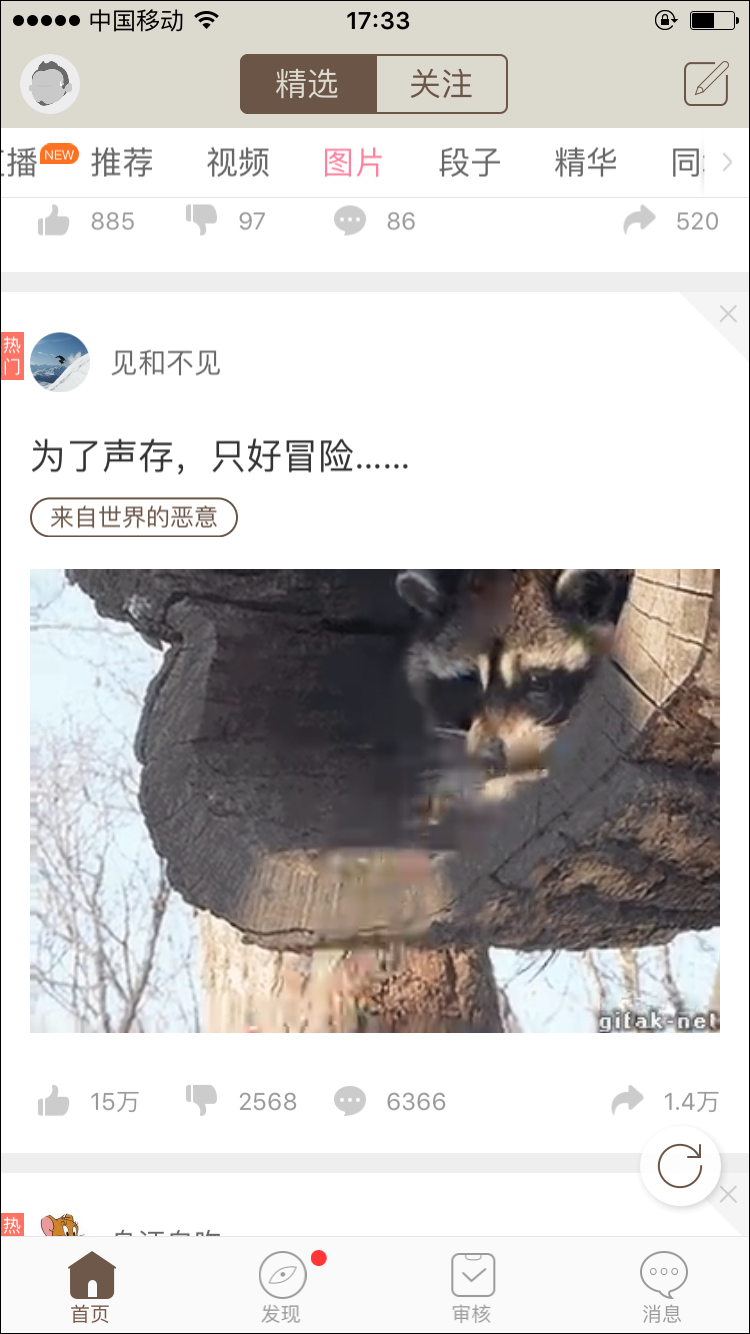Open comments on 见和不见's post
The height and width of the screenshot is (1334, 750).
(x=350, y=1102)
